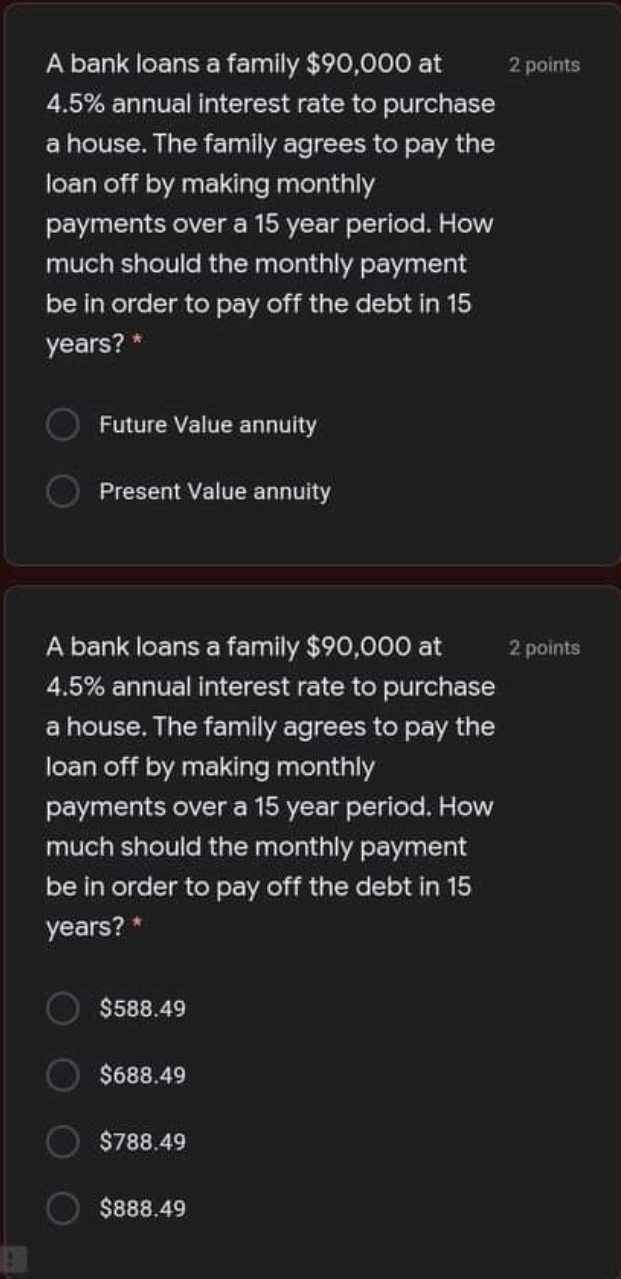621x1279 pixels.
Task: Select the Future Value annuity option
Action: pyautogui.click(x=64, y=425)
